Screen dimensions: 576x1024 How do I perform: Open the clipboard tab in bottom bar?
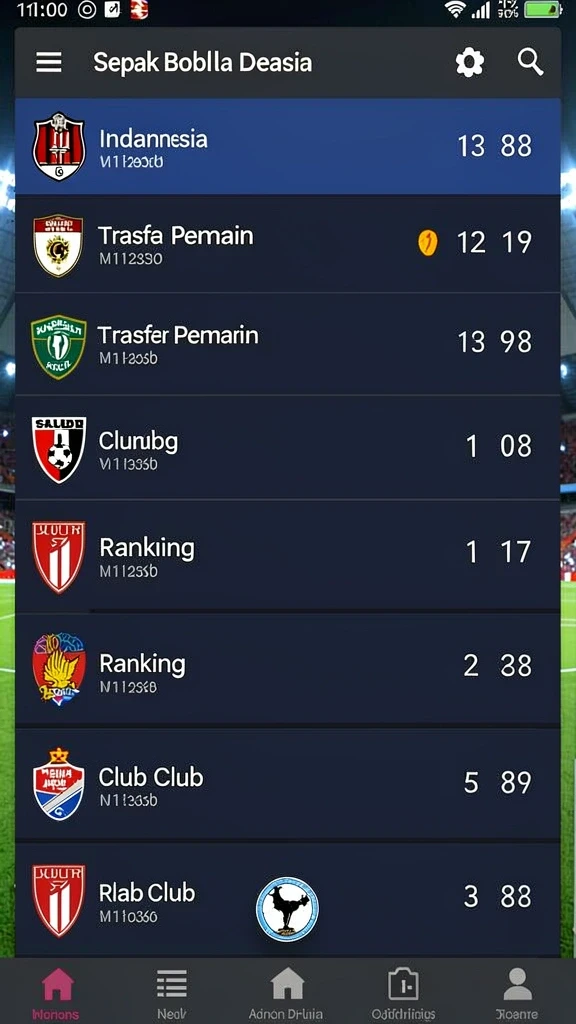click(403, 993)
